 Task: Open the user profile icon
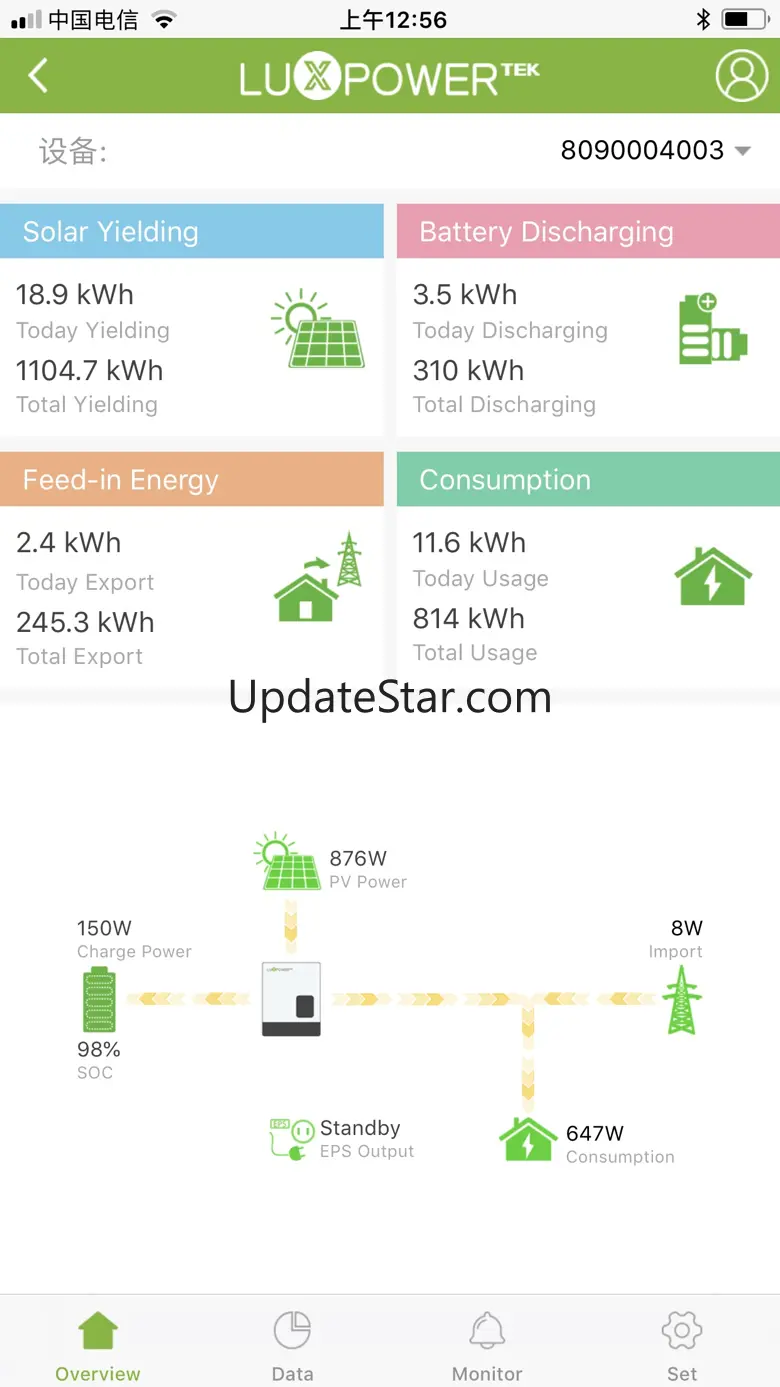pos(741,76)
